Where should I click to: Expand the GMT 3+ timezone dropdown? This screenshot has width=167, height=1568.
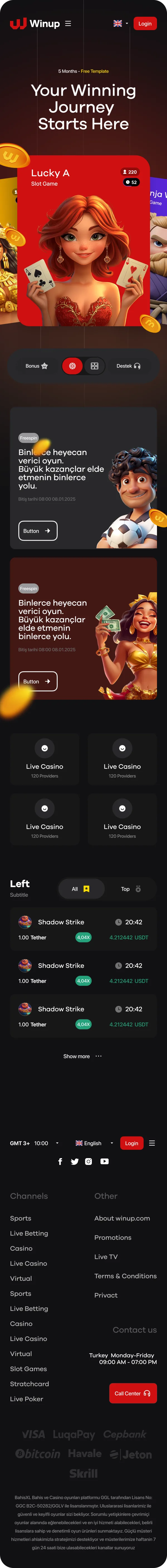coord(35,1143)
